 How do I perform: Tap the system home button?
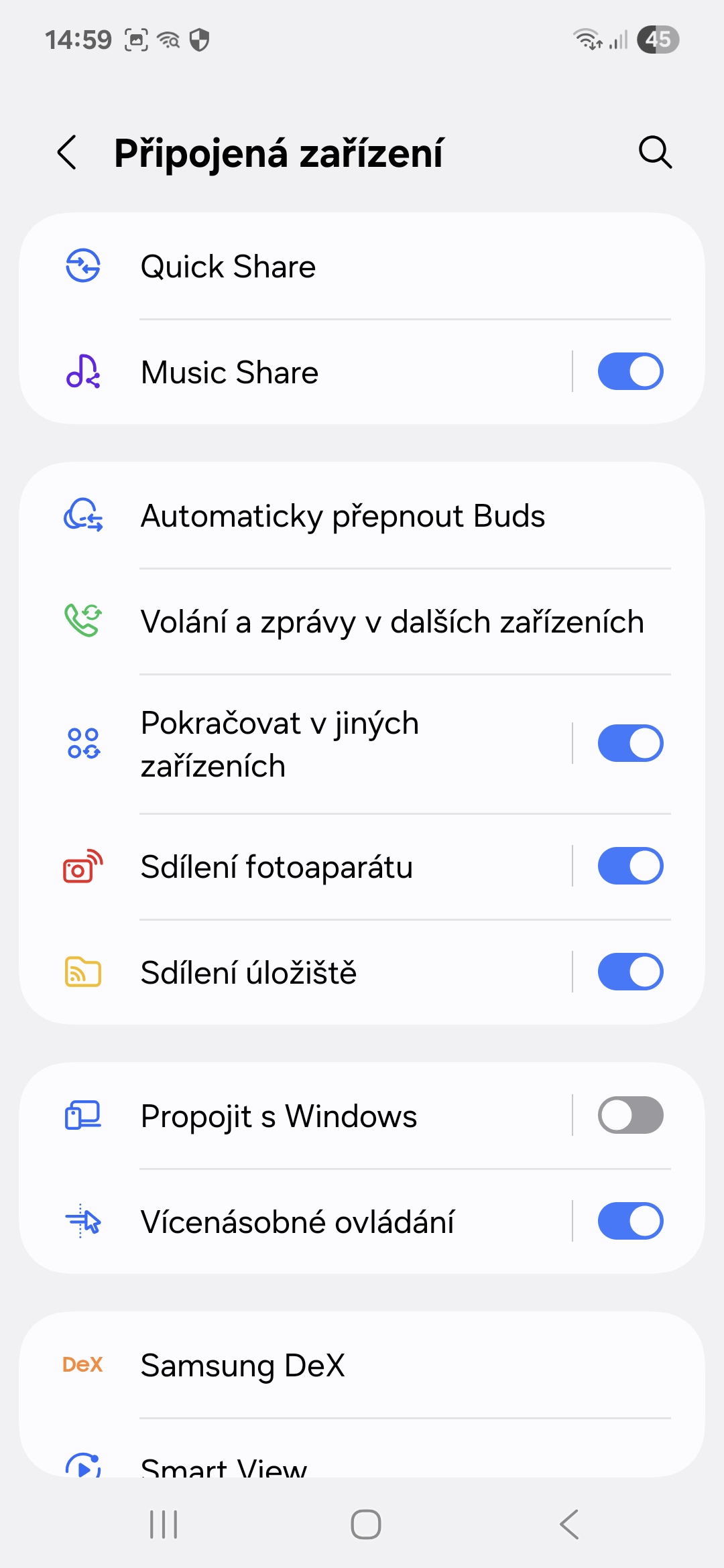pos(366,1524)
